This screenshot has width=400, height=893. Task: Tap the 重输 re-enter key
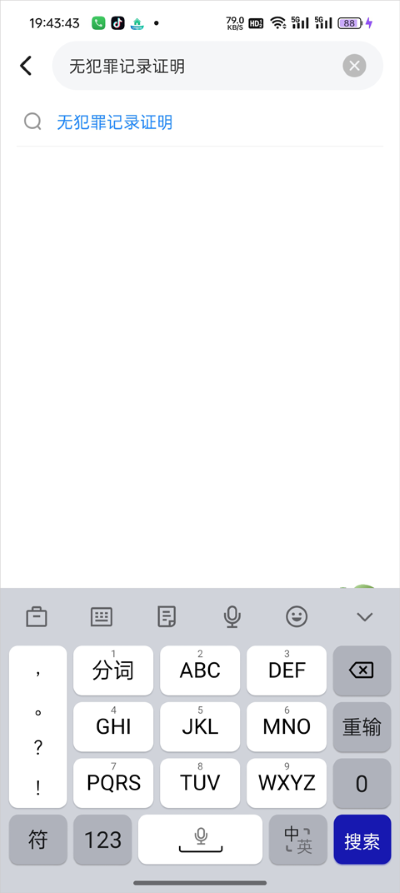pos(362,727)
